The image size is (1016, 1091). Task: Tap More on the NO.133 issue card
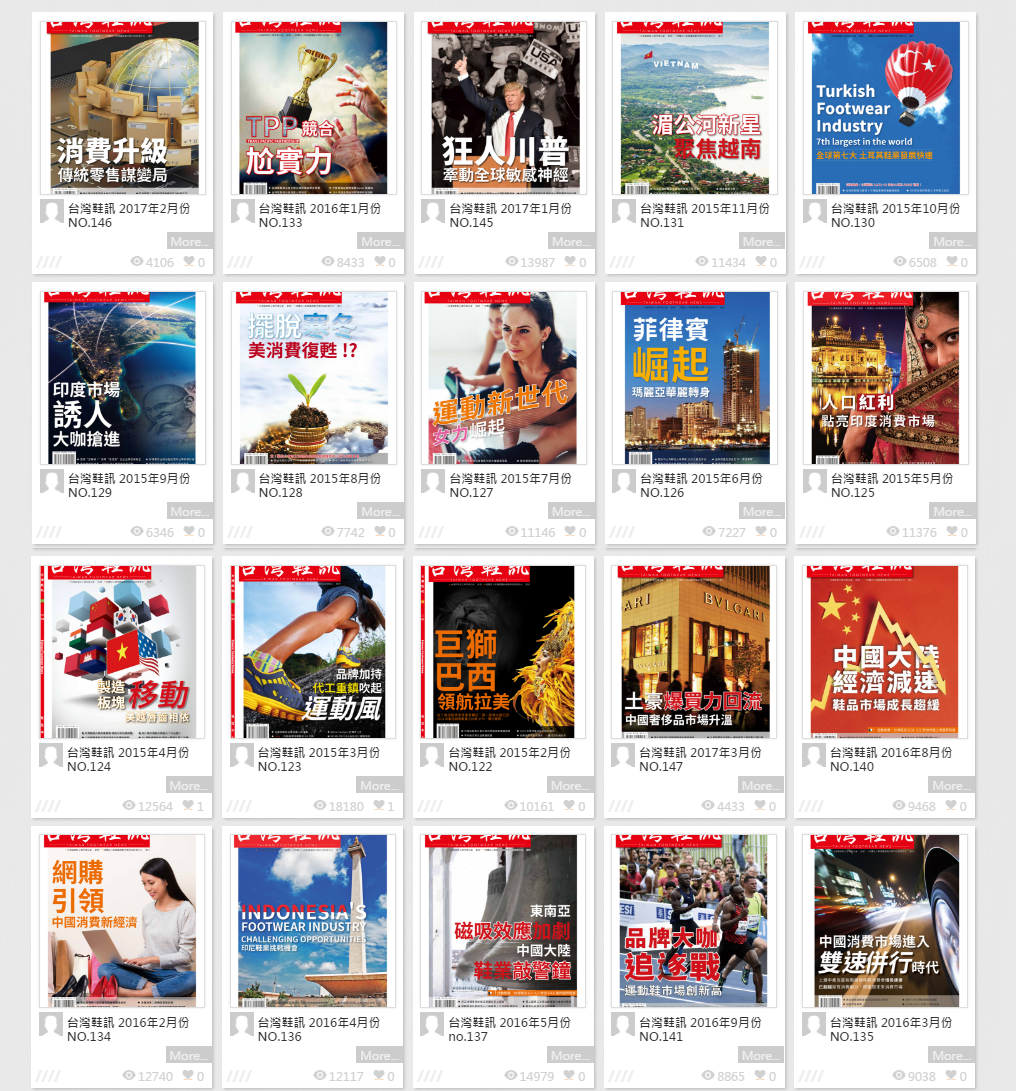(x=380, y=241)
